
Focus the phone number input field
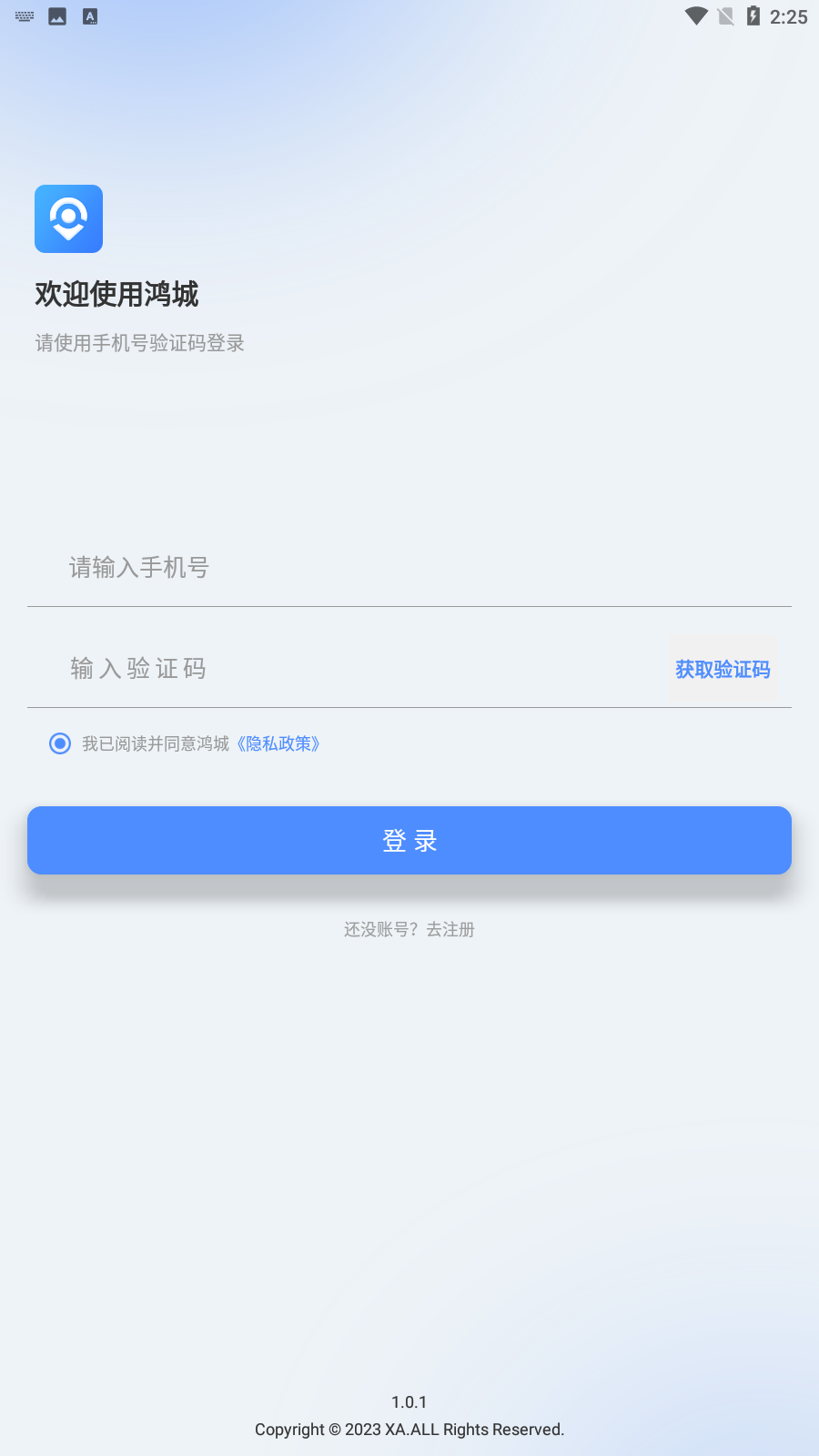click(x=409, y=568)
